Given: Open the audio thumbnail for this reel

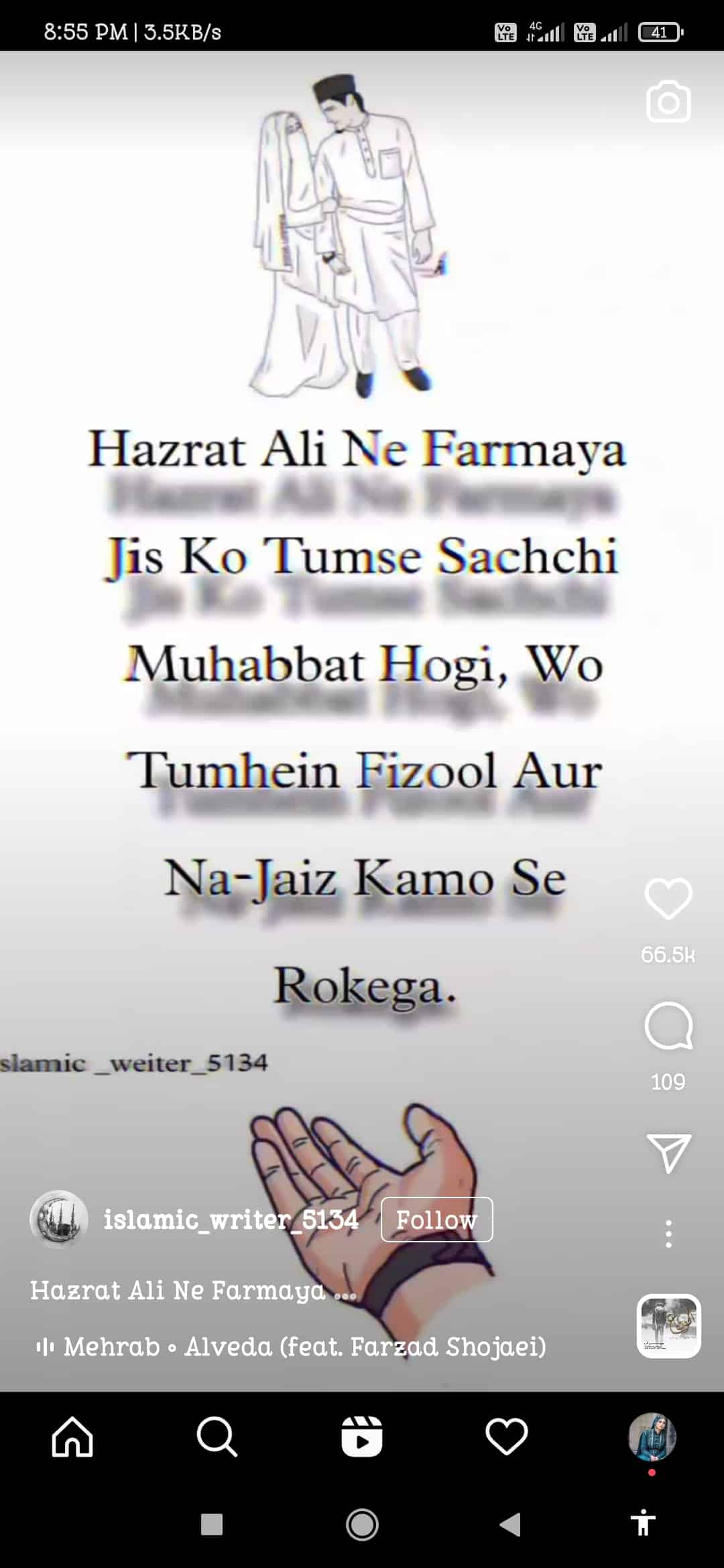Looking at the screenshot, I should pyautogui.click(x=668, y=1326).
